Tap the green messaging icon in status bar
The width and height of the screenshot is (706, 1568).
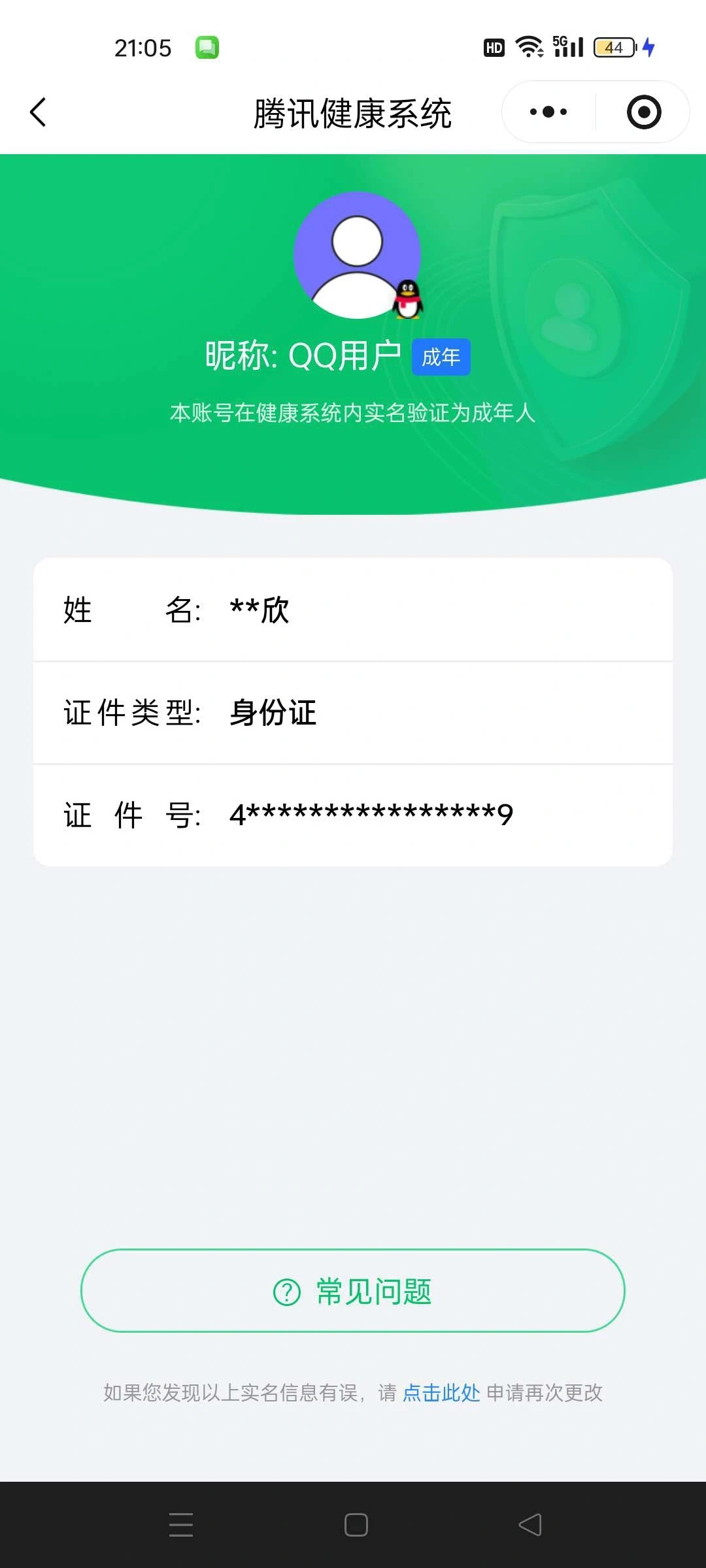(x=207, y=46)
